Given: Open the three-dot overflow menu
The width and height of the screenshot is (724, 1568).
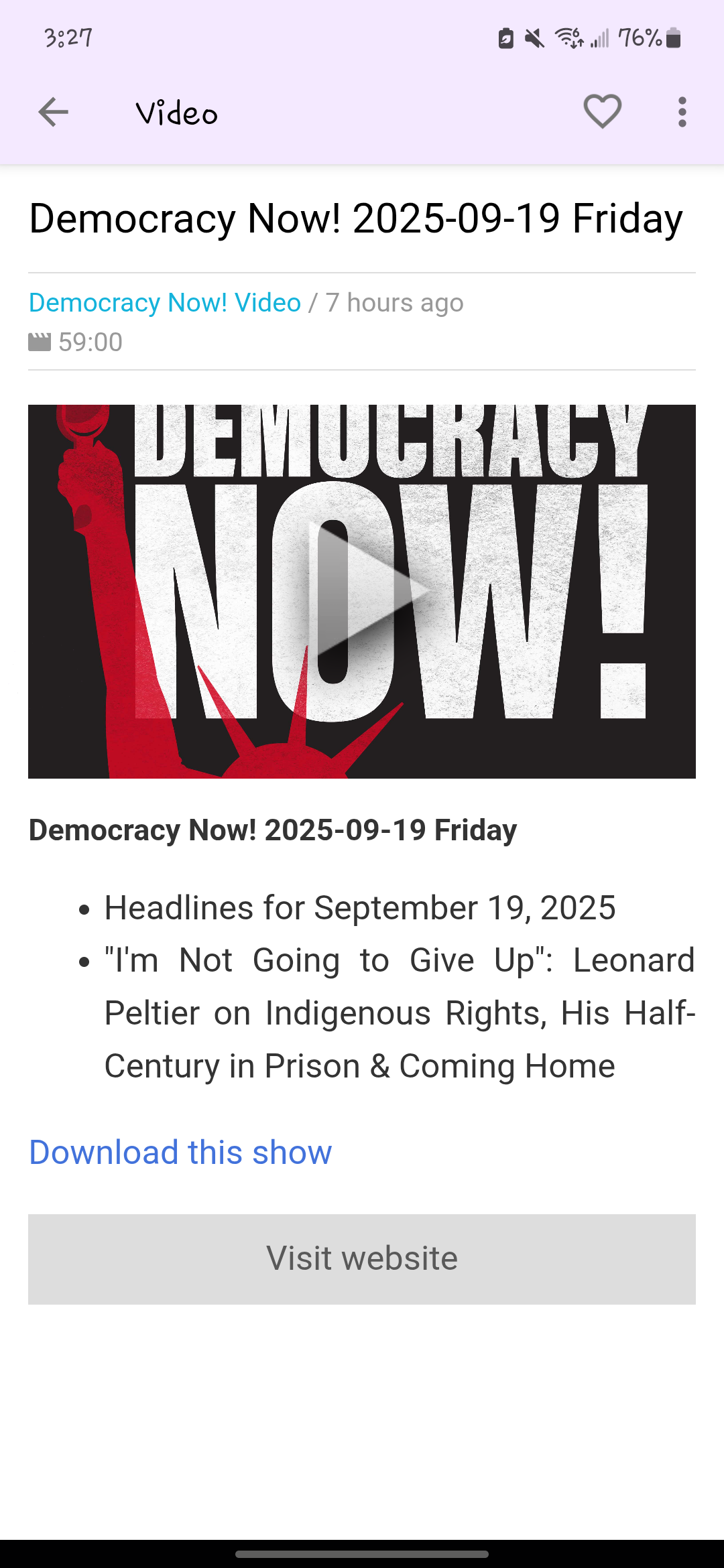Looking at the screenshot, I should 682,112.
